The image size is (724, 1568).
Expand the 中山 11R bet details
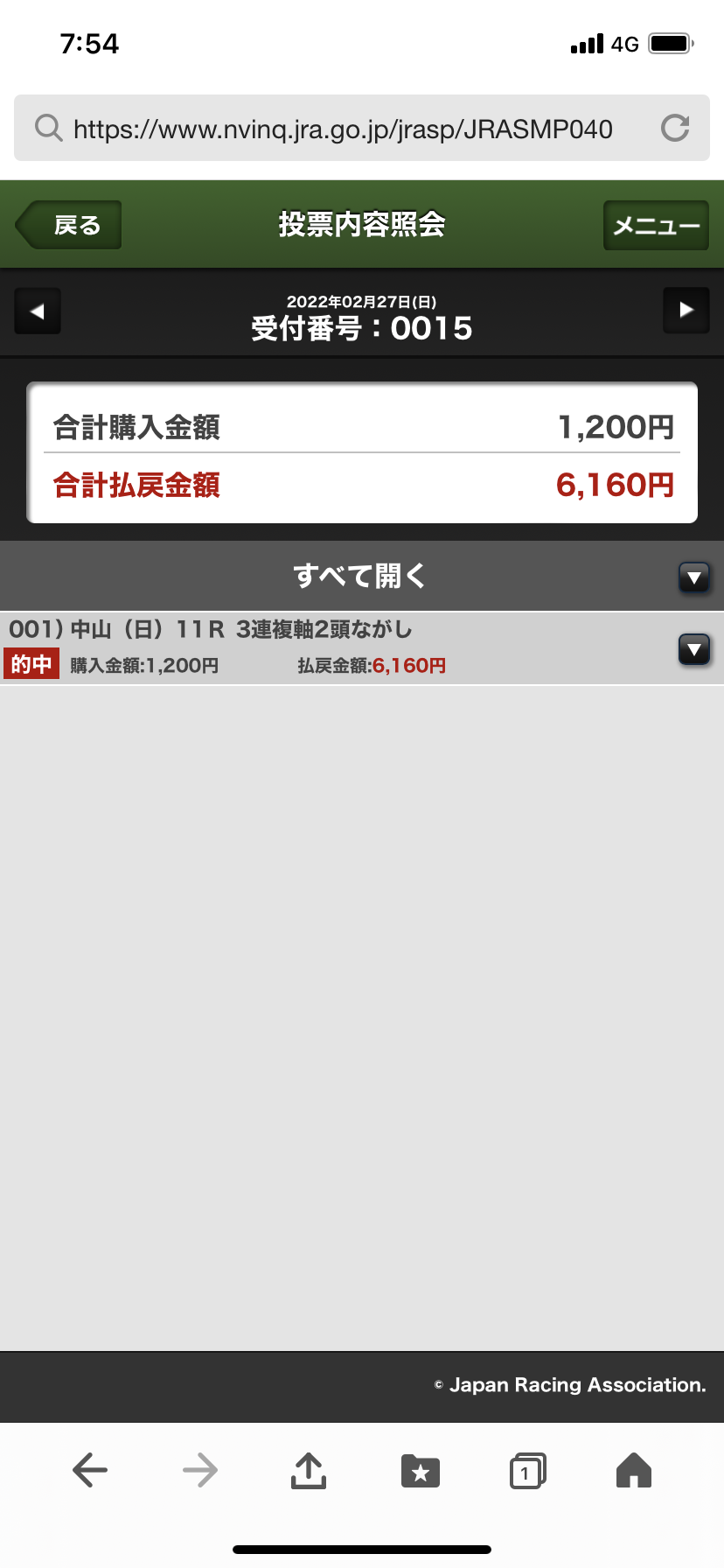[693, 649]
